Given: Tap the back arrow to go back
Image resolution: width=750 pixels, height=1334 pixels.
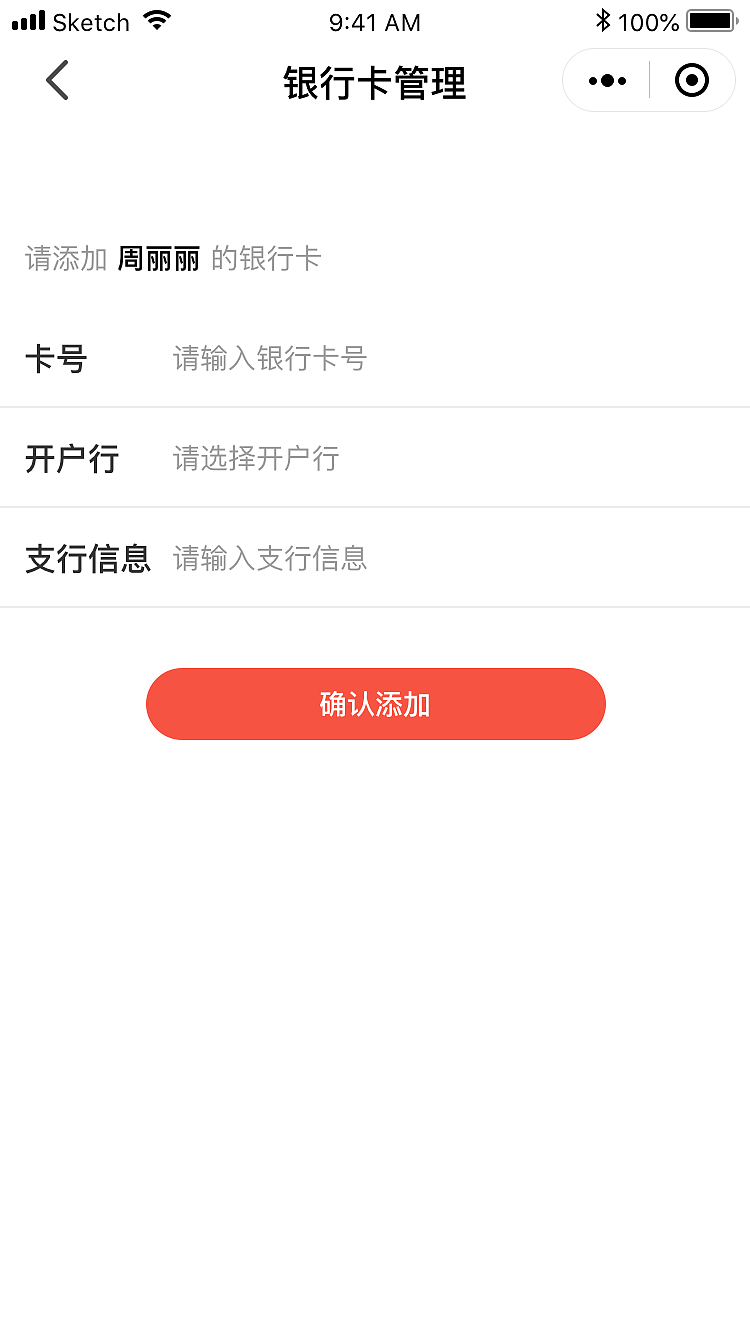Looking at the screenshot, I should pos(57,81).
